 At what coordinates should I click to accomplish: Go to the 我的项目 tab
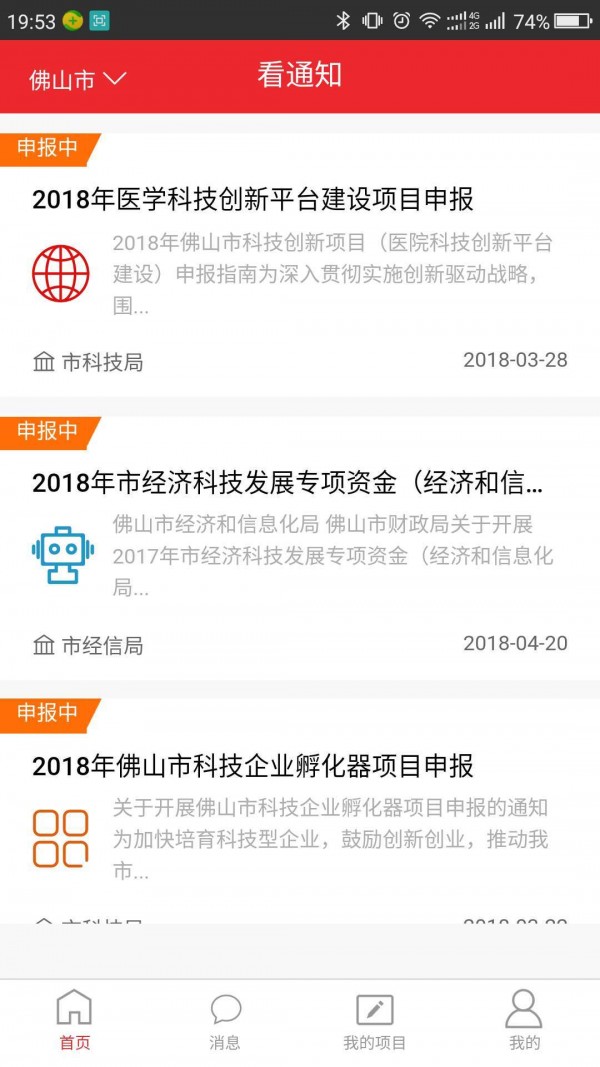374,1020
